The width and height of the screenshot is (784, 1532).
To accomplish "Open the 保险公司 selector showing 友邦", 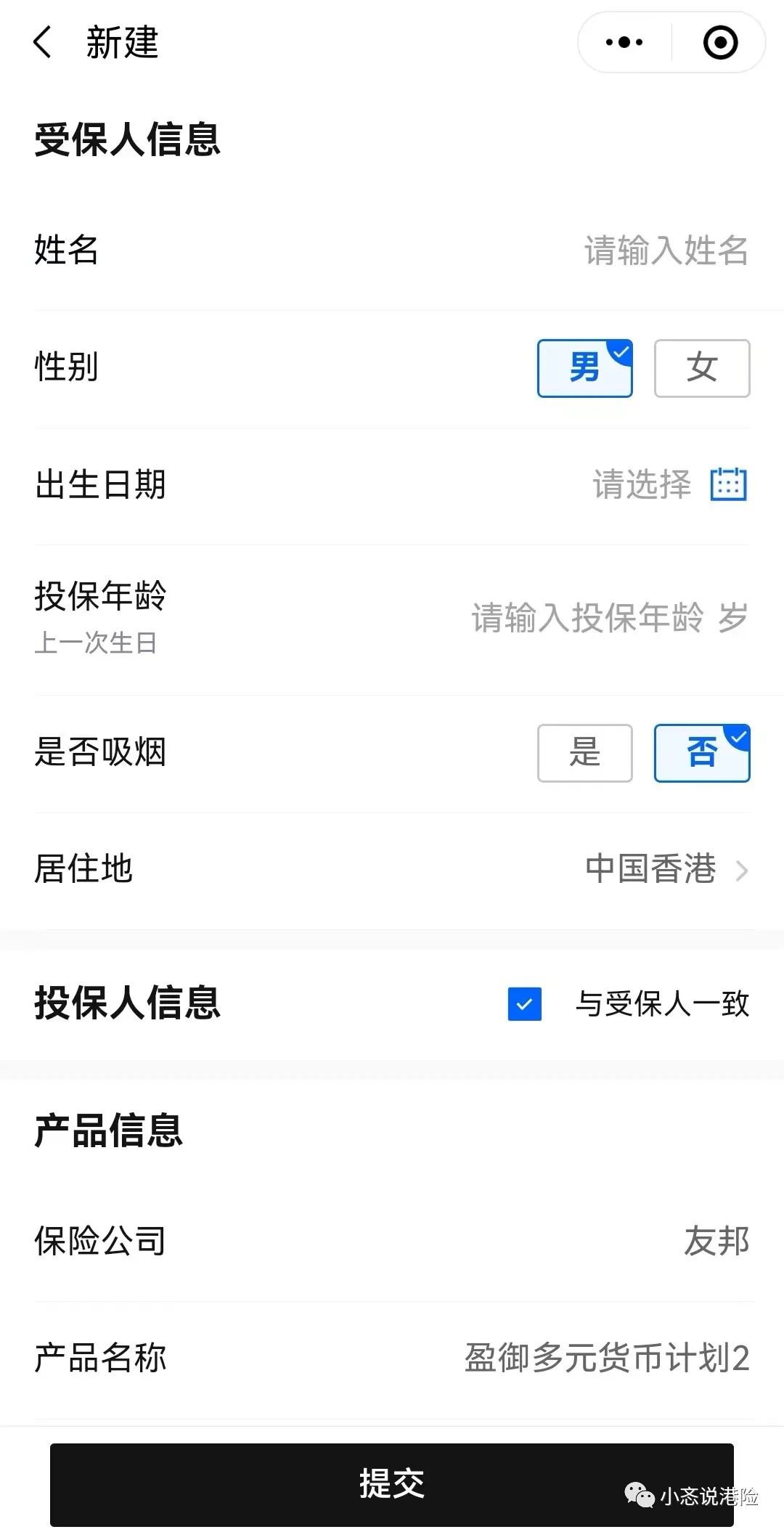I will [x=719, y=1241].
